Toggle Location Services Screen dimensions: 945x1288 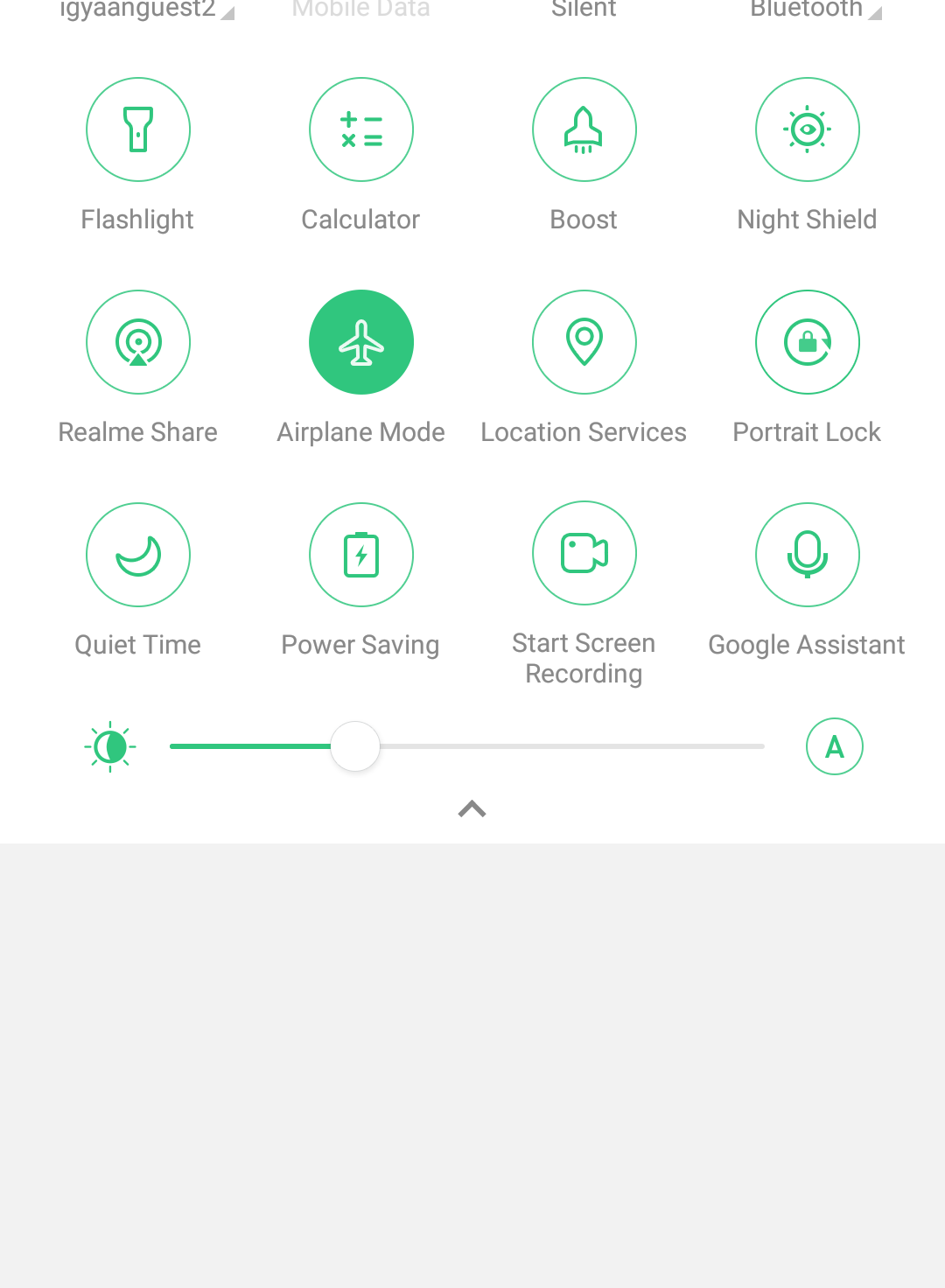point(584,342)
